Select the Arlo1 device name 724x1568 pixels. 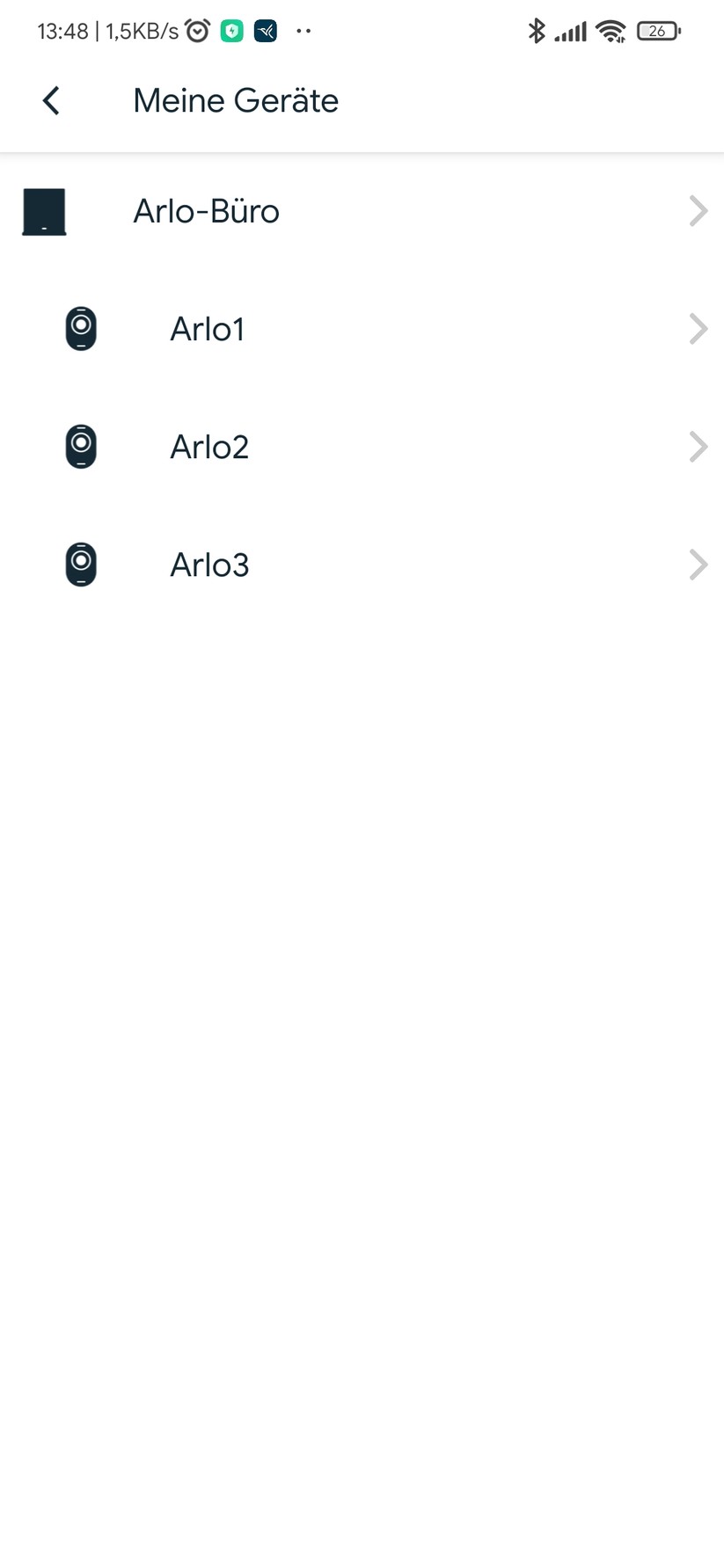click(208, 328)
